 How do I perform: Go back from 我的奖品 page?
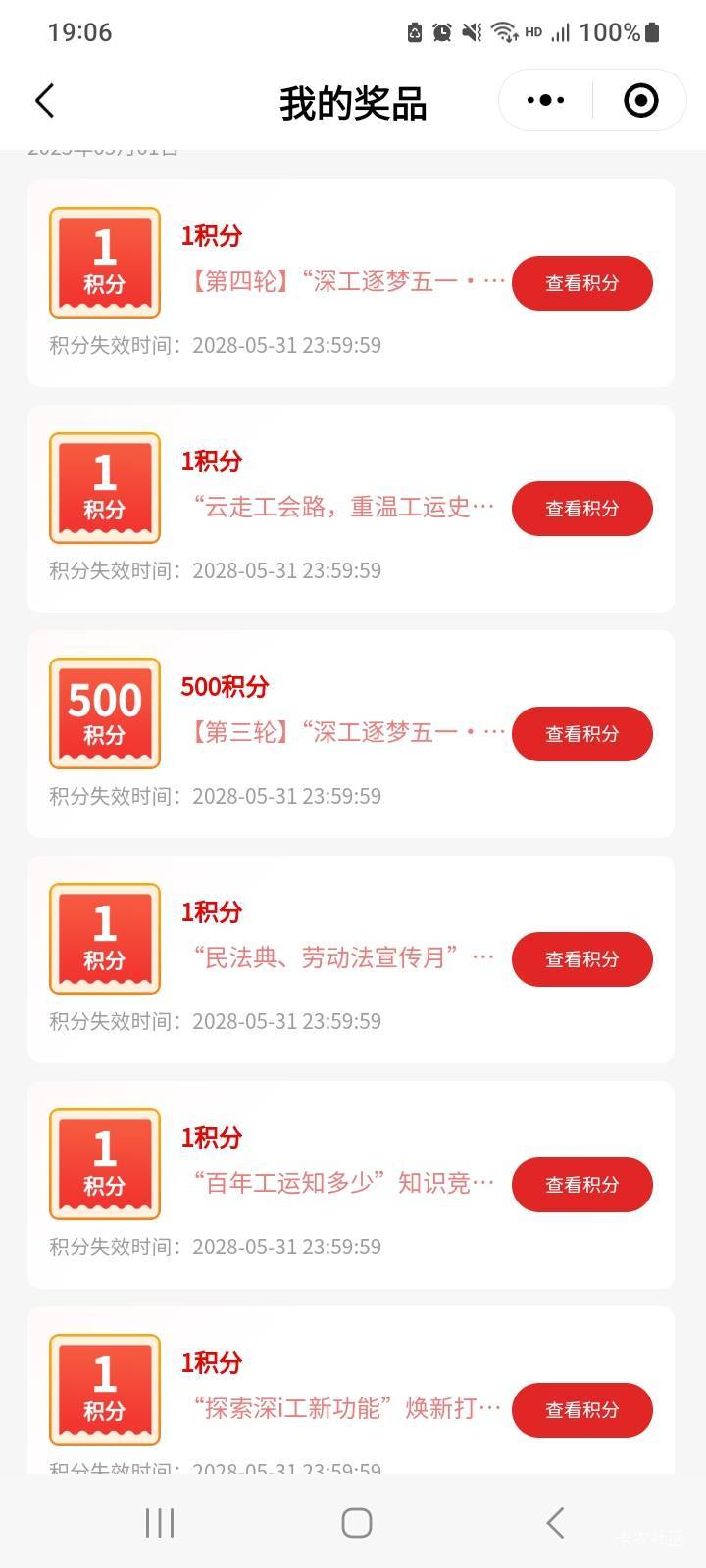tap(45, 101)
